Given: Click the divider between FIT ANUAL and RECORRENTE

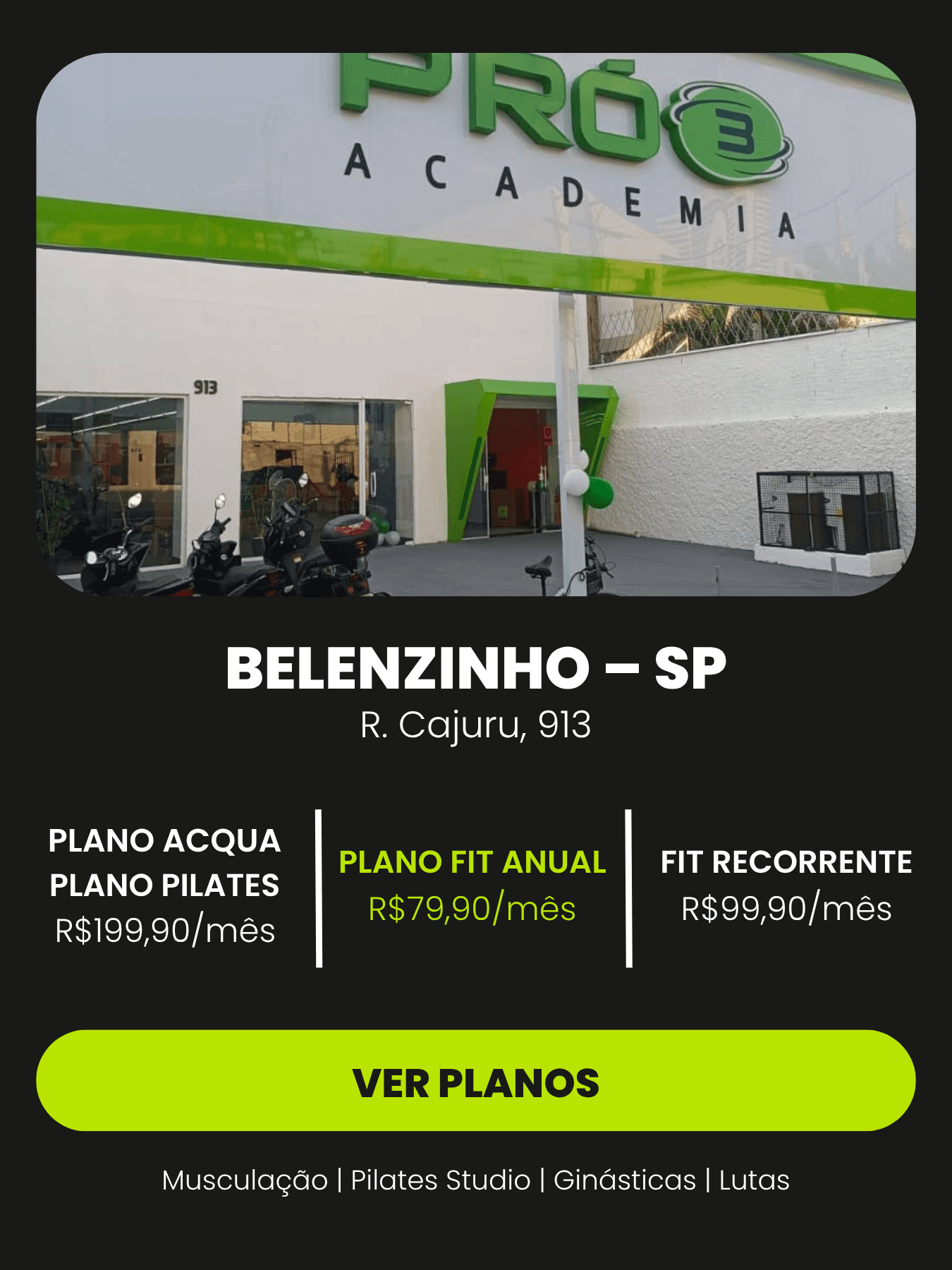Looking at the screenshot, I should 628,885.
